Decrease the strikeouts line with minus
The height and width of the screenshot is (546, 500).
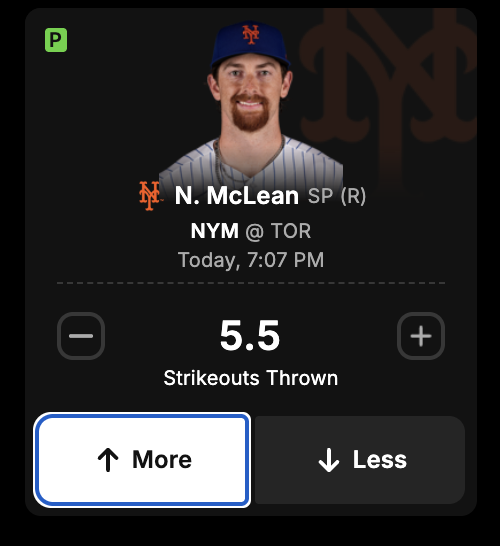pyautogui.click(x=81, y=336)
